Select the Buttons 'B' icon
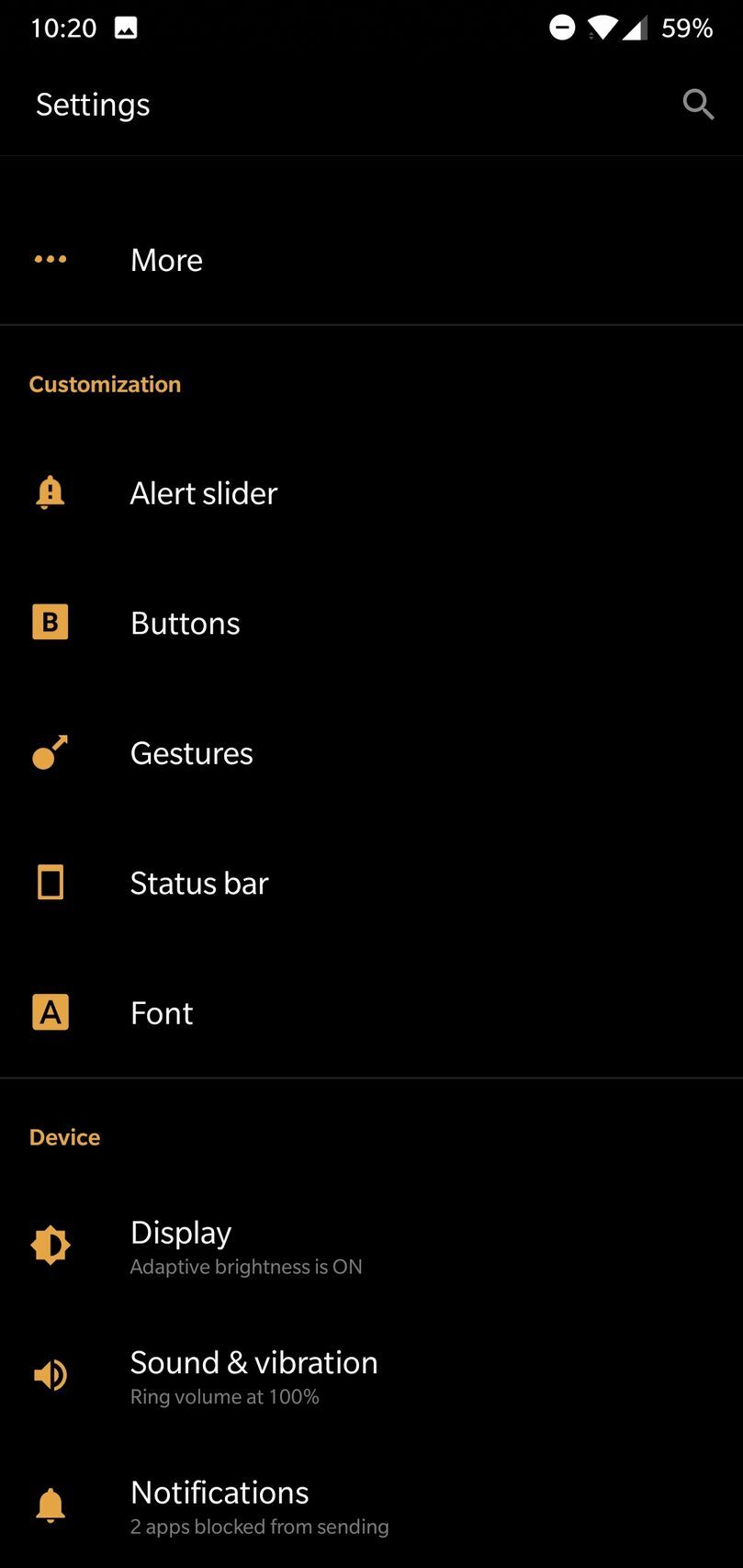Image resolution: width=743 pixels, height=1568 pixels. 50,622
